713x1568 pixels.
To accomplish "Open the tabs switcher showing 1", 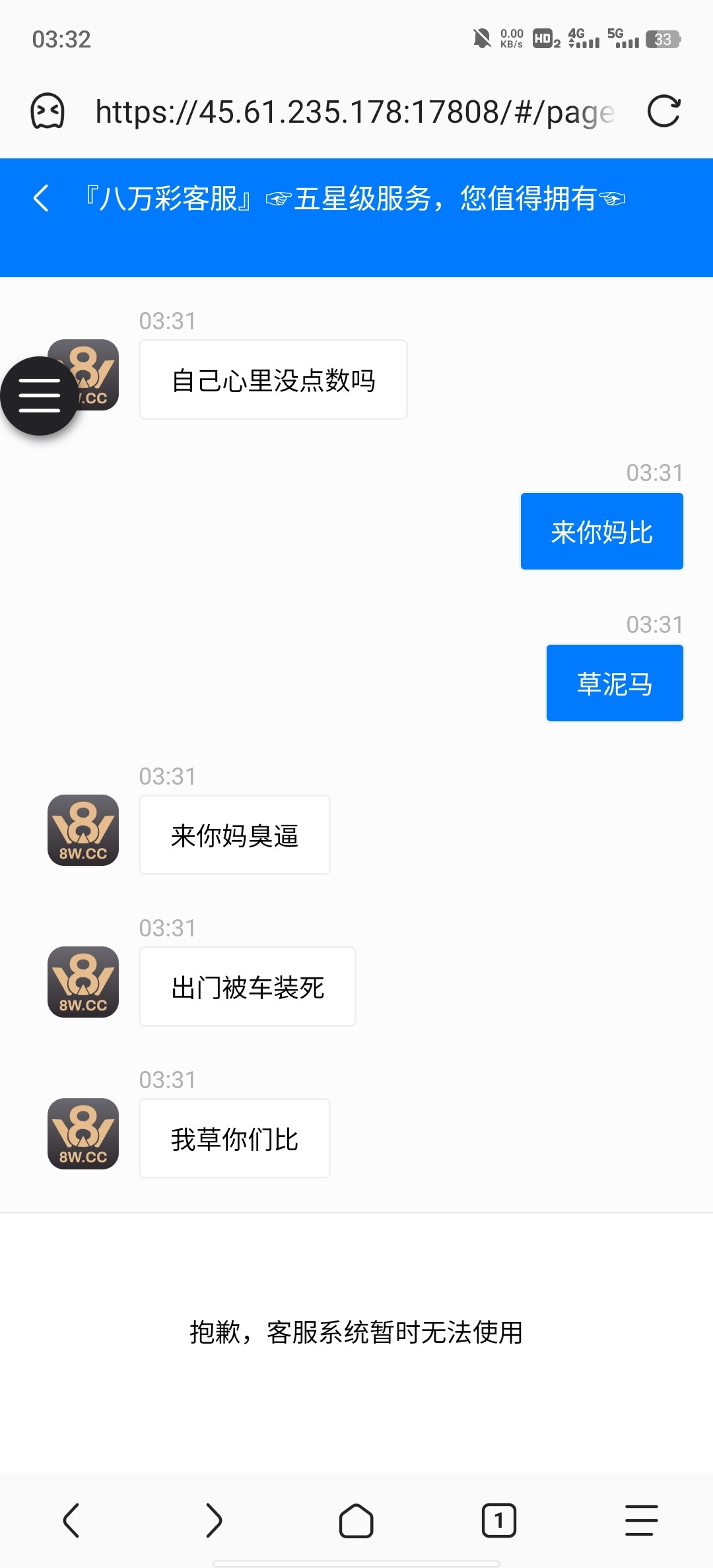I will [x=499, y=1520].
